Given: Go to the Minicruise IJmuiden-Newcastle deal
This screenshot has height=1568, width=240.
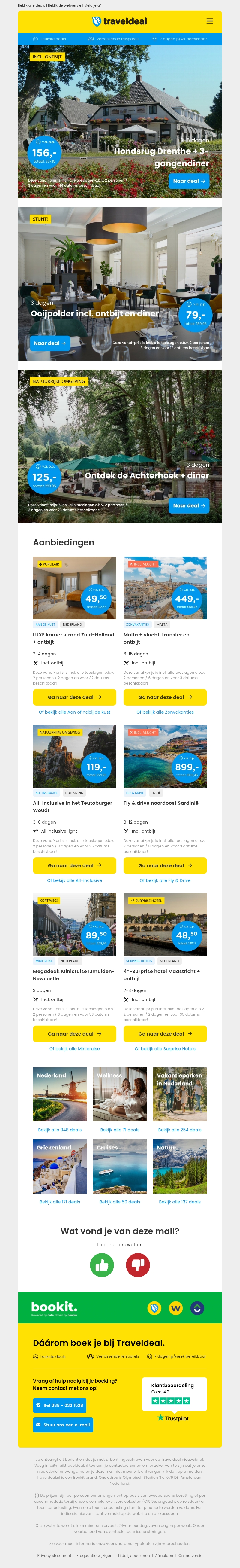Looking at the screenshot, I should 74,1034.
